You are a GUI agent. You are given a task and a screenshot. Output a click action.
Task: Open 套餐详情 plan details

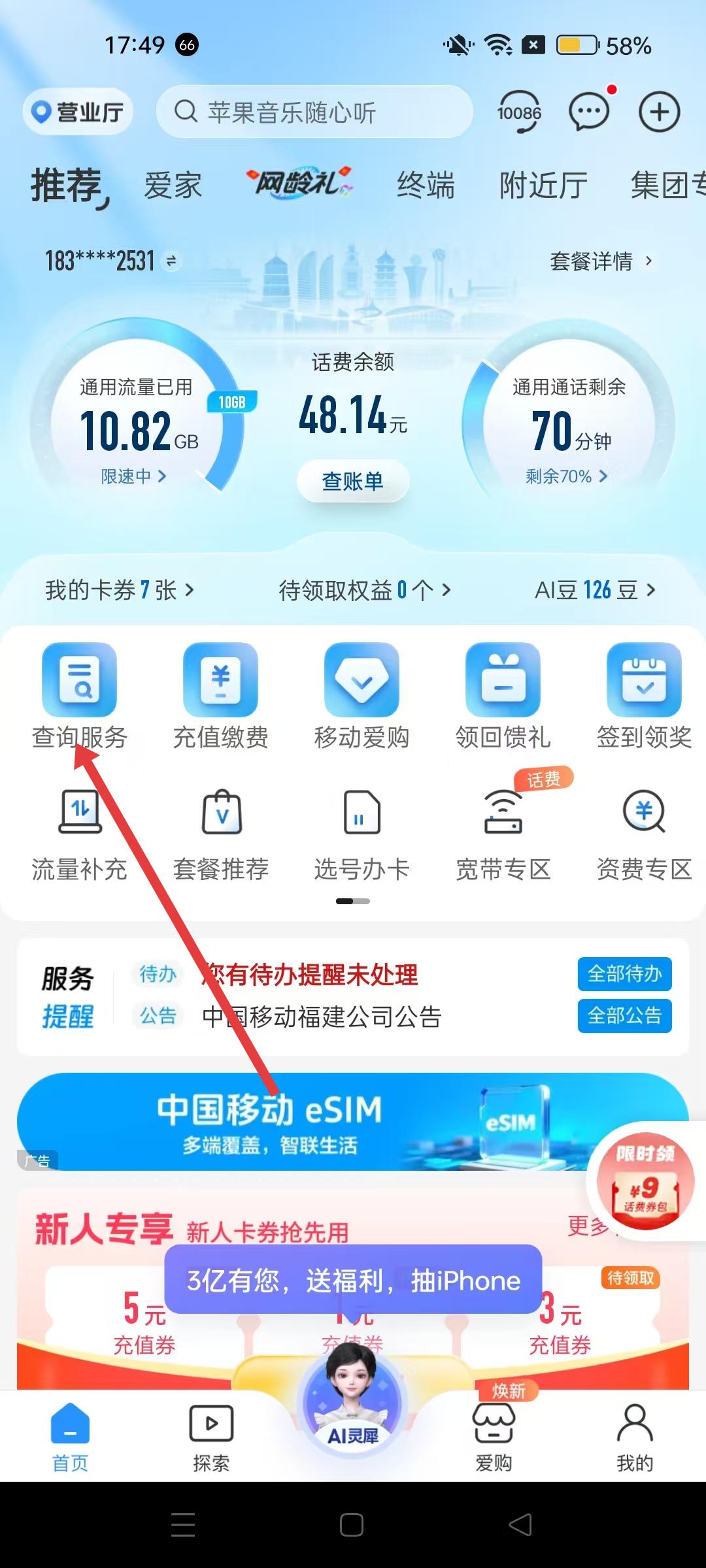tap(600, 261)
